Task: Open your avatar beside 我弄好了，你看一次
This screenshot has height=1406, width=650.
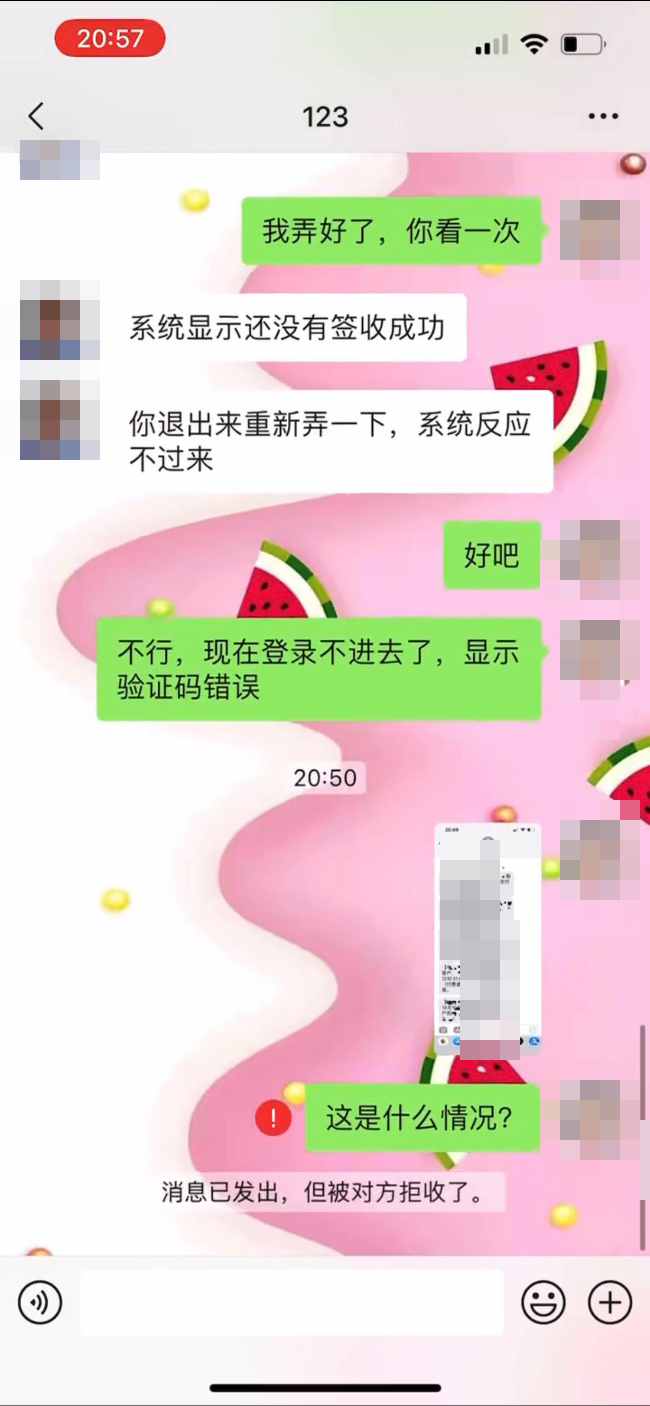Action: click(599, 239)
